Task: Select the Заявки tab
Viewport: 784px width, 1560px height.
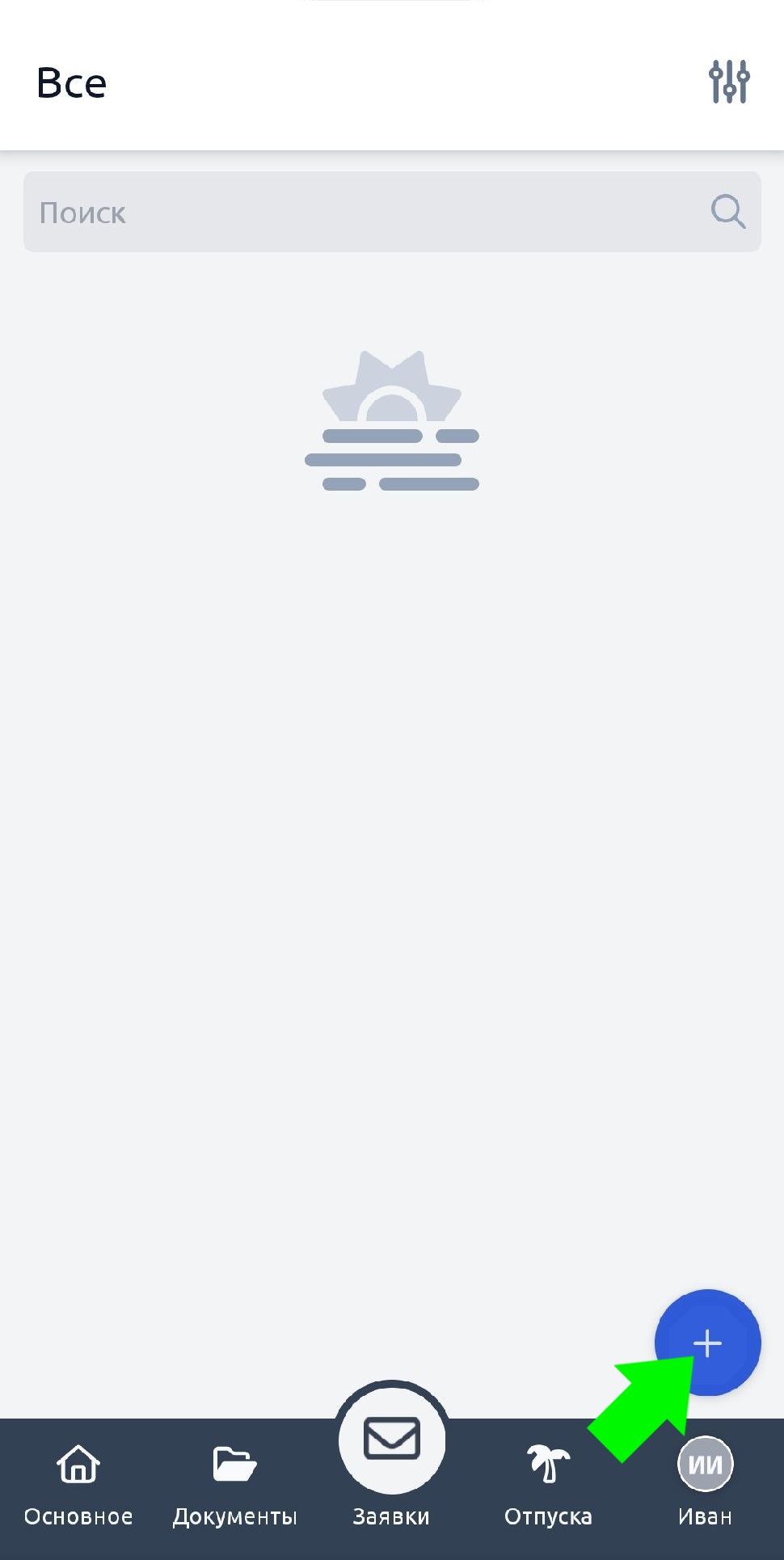Action: pos(392,1455)
